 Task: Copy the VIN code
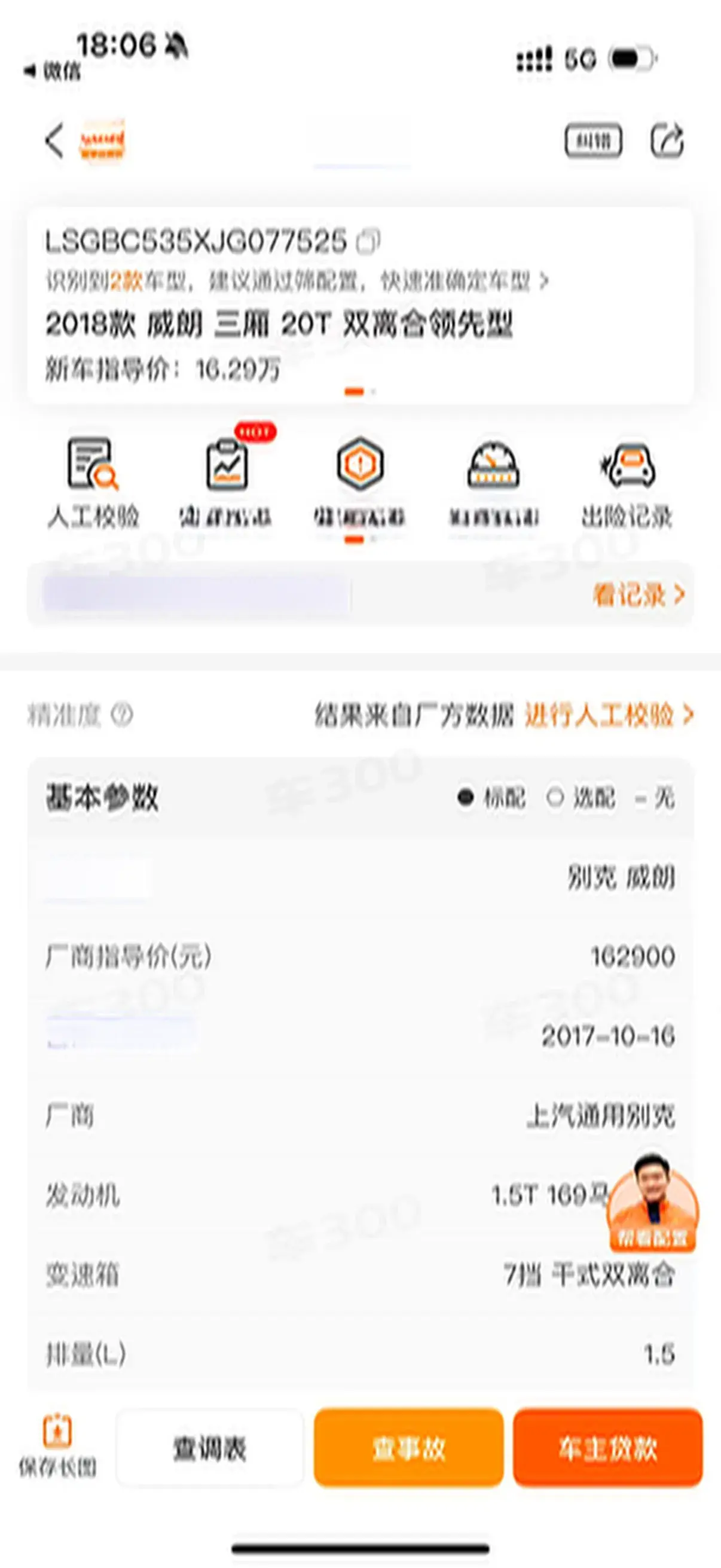pos(368,241)
